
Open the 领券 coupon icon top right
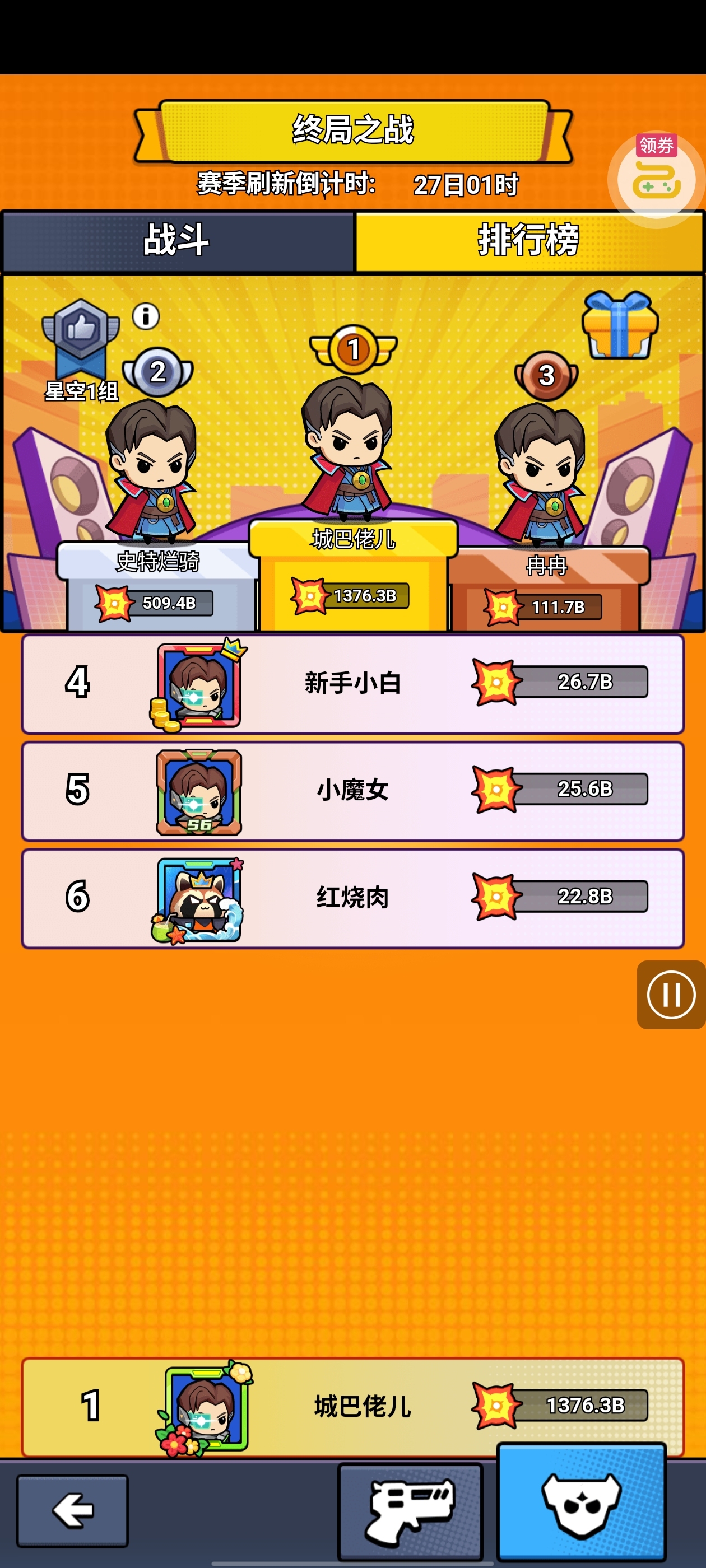click(x=655, y=176)
